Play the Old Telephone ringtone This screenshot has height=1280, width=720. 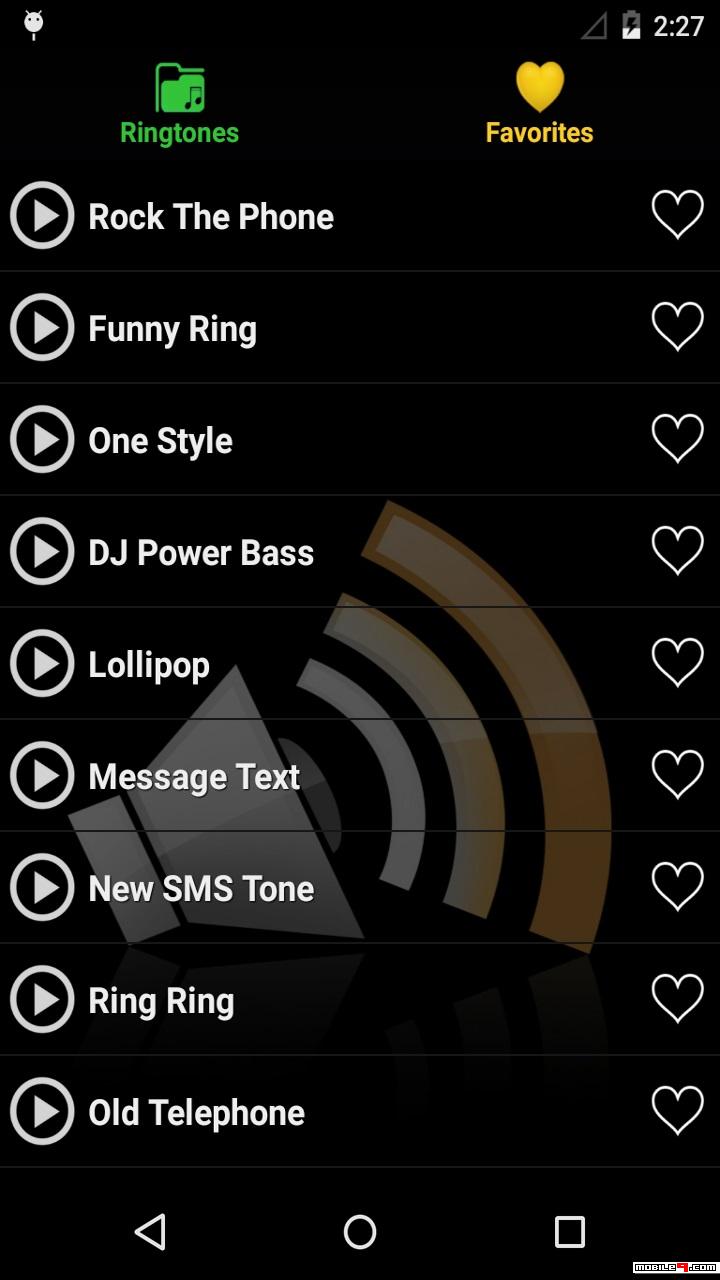point(42,1111)
